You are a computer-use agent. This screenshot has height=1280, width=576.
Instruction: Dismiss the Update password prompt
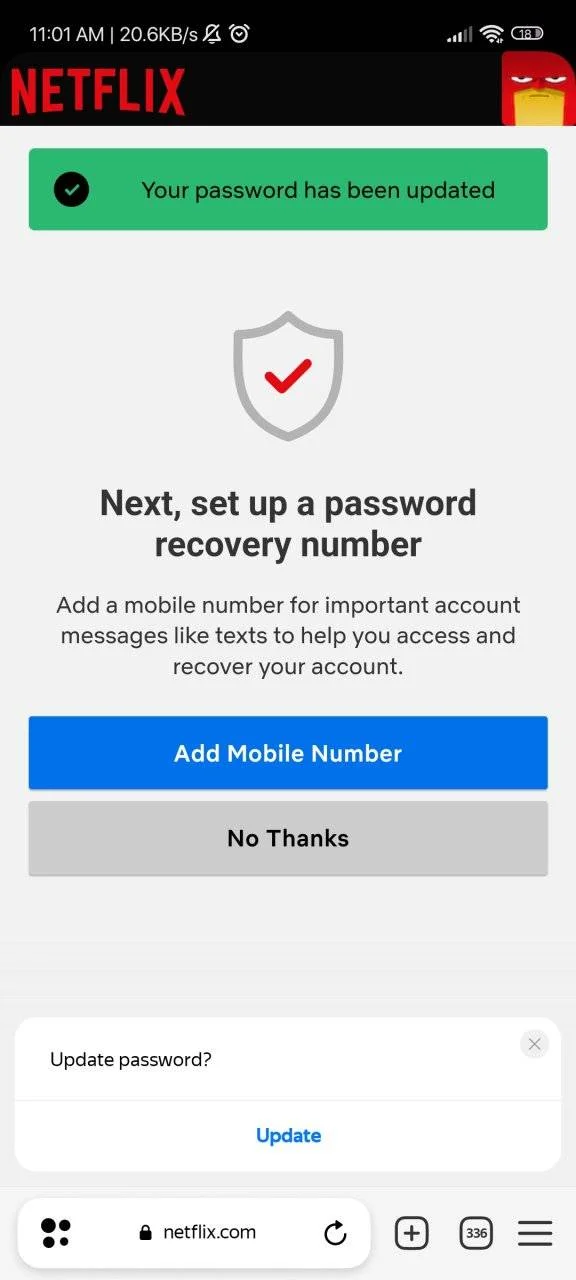tap(535, 1044)
